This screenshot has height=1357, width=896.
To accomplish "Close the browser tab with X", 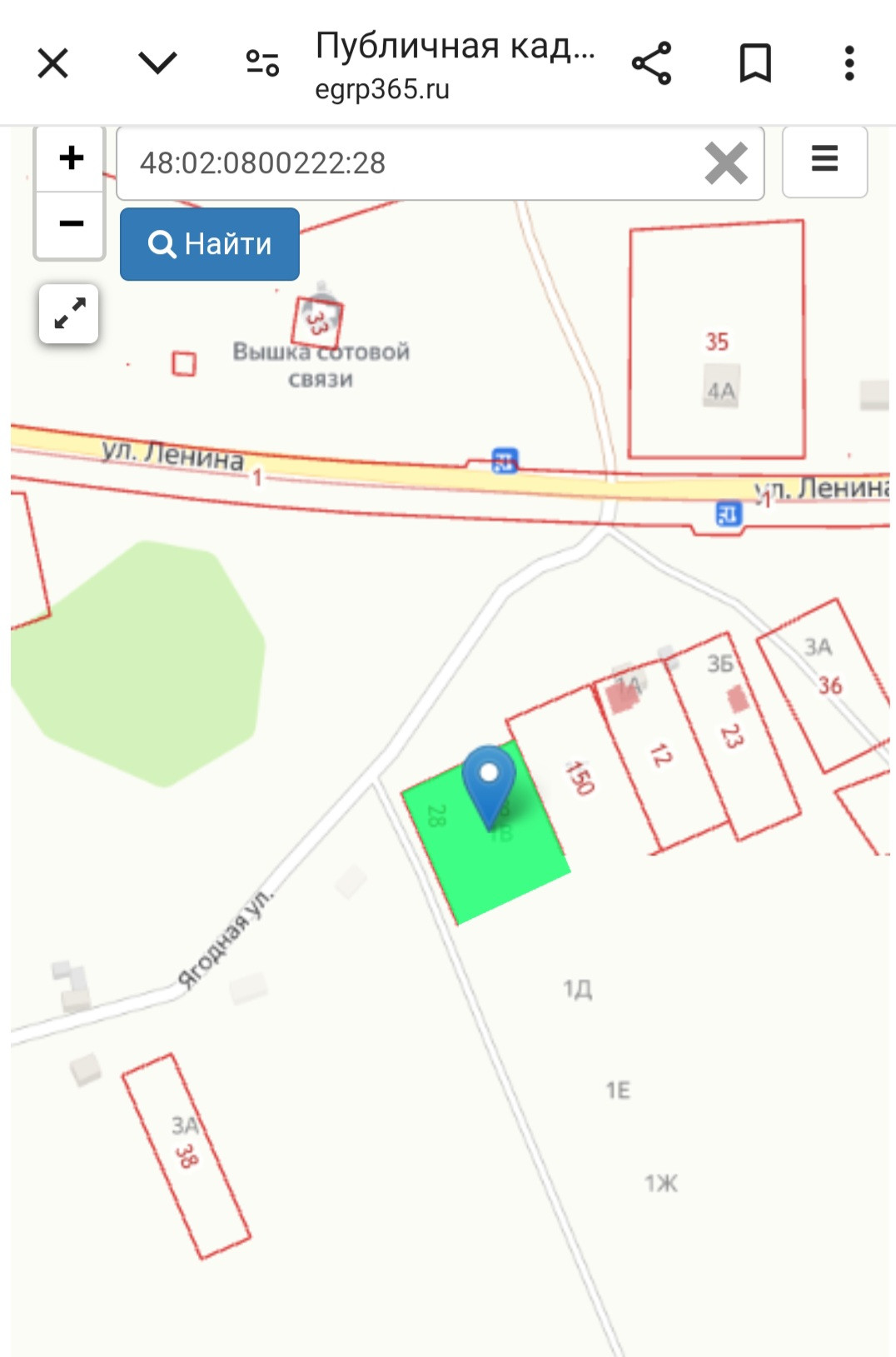I will pyautogui.click(x=53, y=63).
